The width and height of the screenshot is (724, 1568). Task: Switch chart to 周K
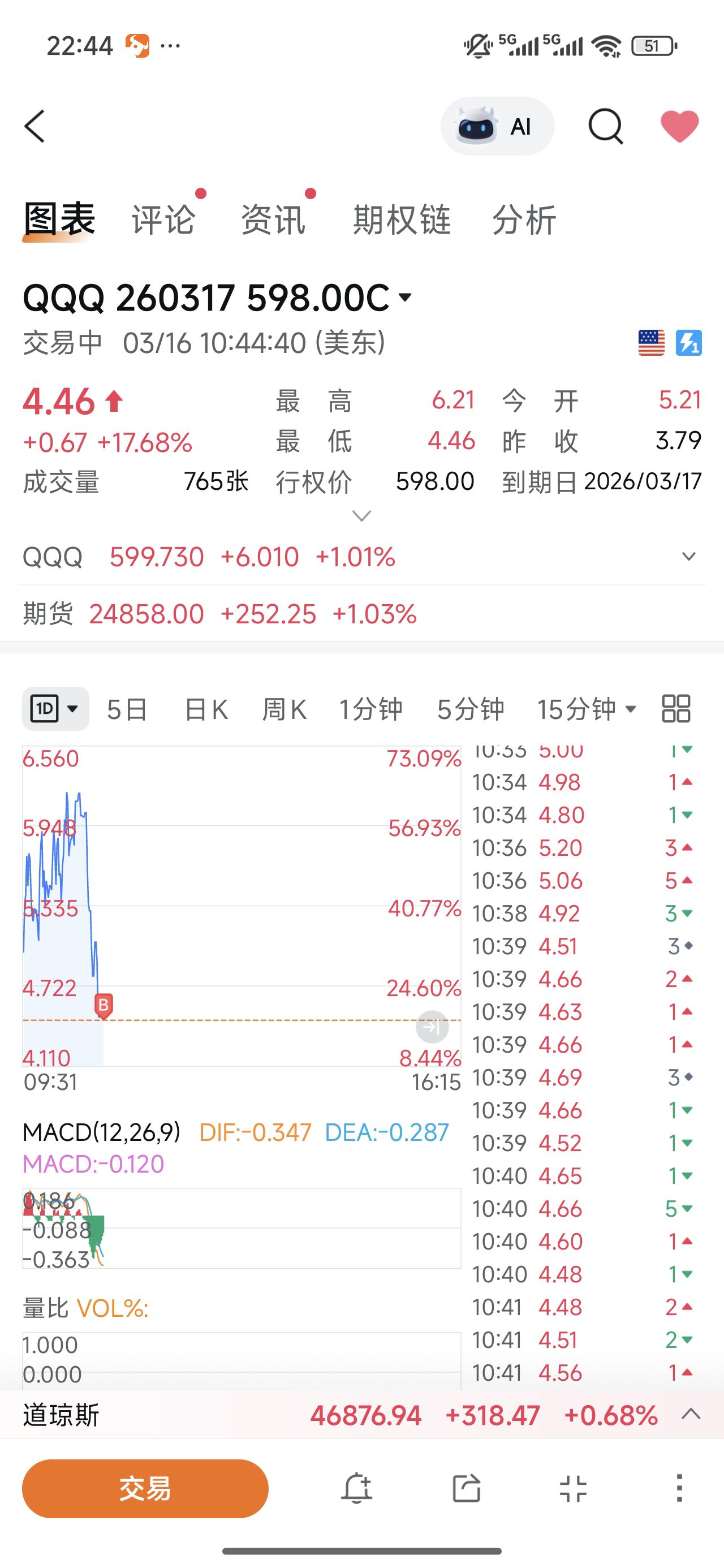coord(284,709)
